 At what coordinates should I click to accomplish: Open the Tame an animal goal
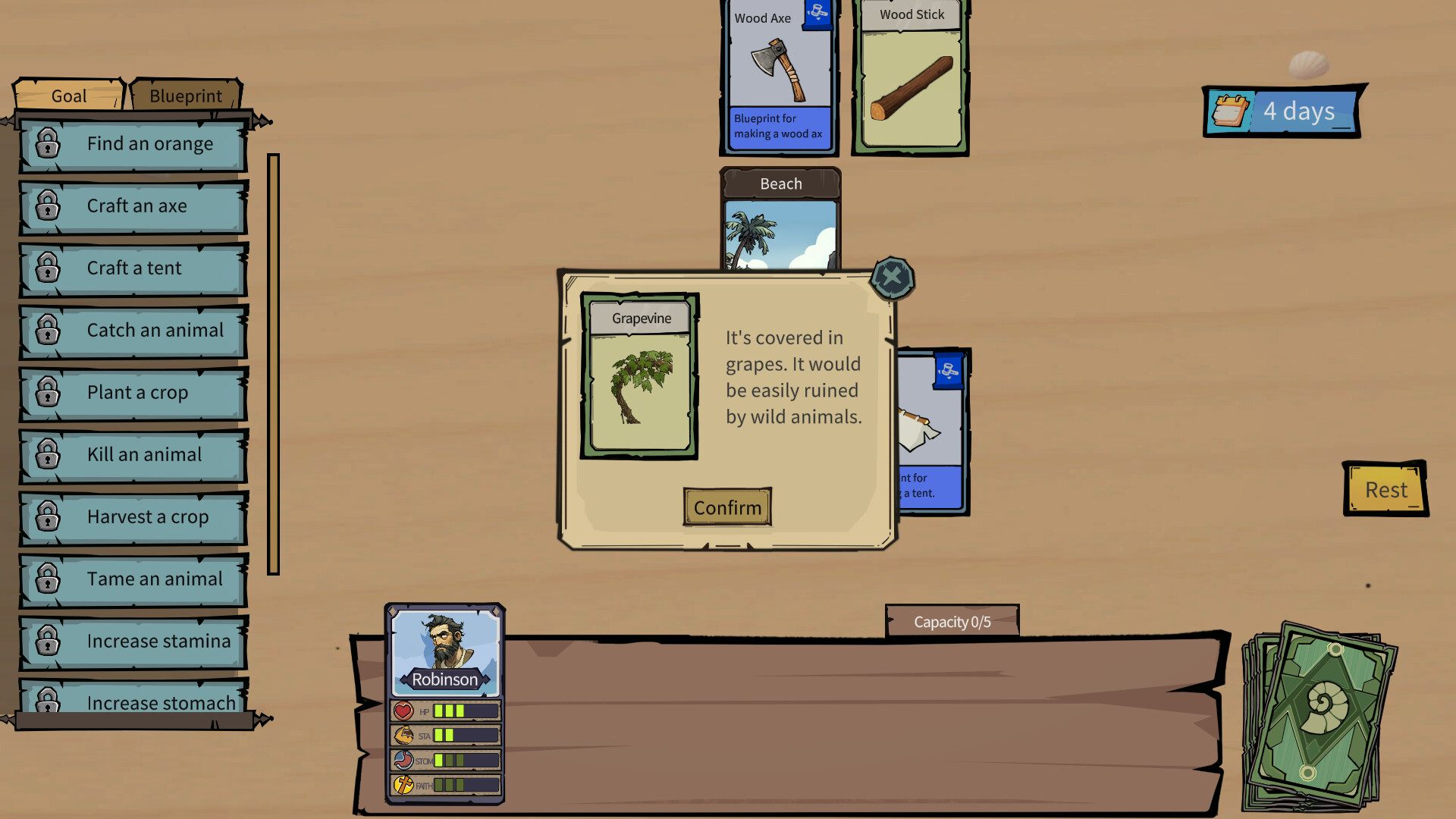(x=134, y=579)
